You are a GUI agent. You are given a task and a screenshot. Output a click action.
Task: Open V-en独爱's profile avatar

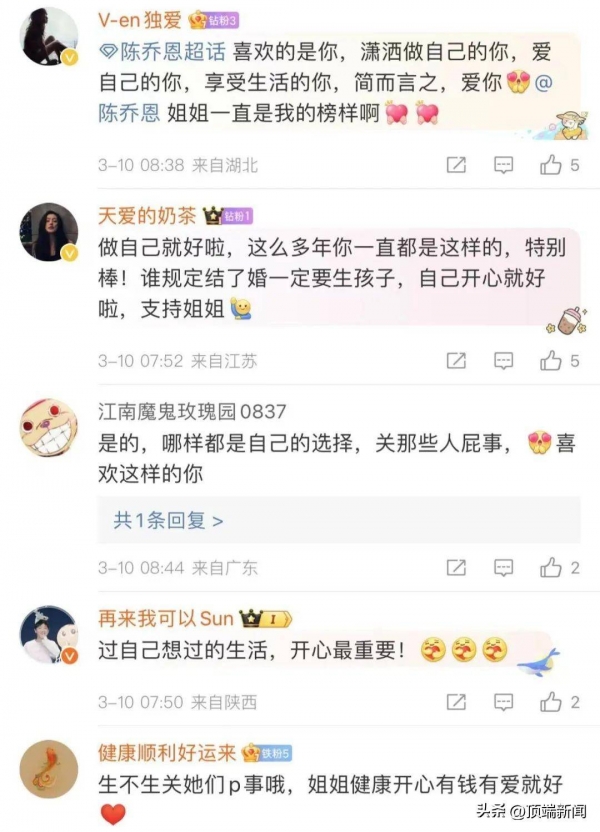click(x=48, y=35)
